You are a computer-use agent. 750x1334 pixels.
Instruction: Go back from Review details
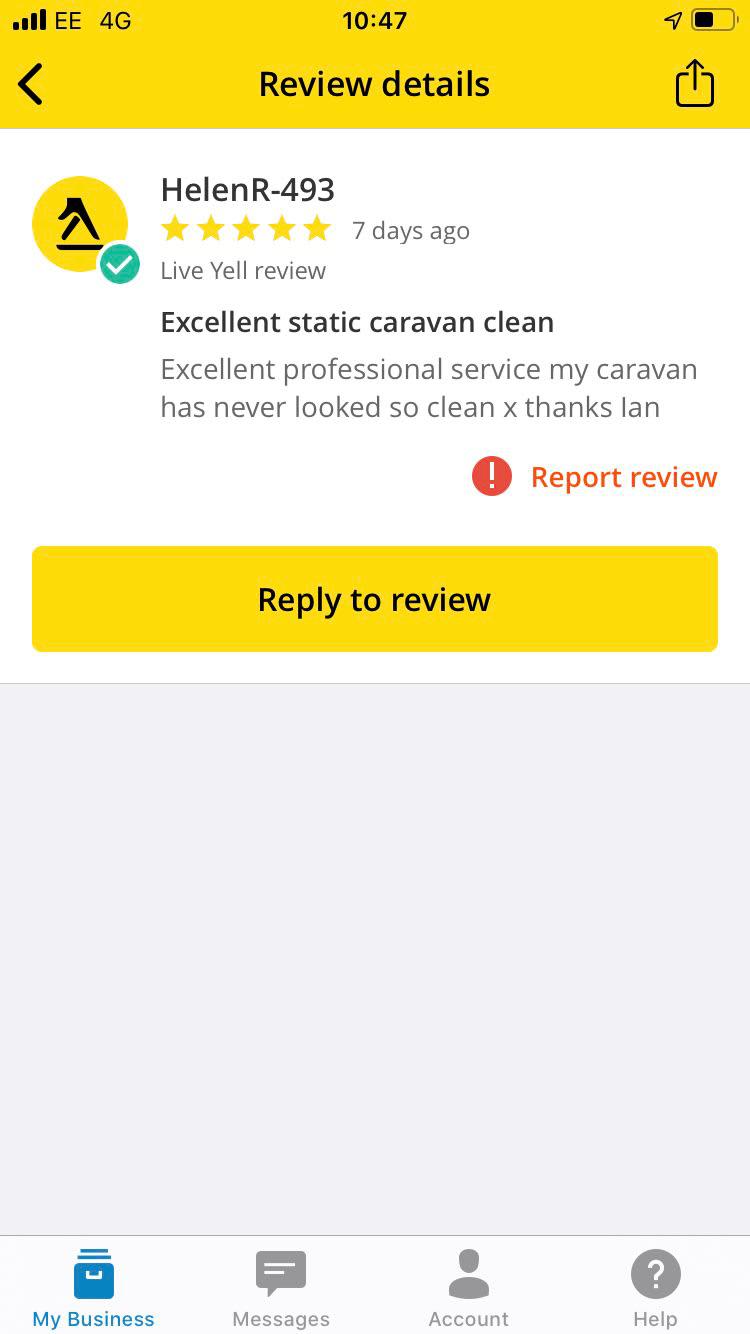click(x=32, y=84)
